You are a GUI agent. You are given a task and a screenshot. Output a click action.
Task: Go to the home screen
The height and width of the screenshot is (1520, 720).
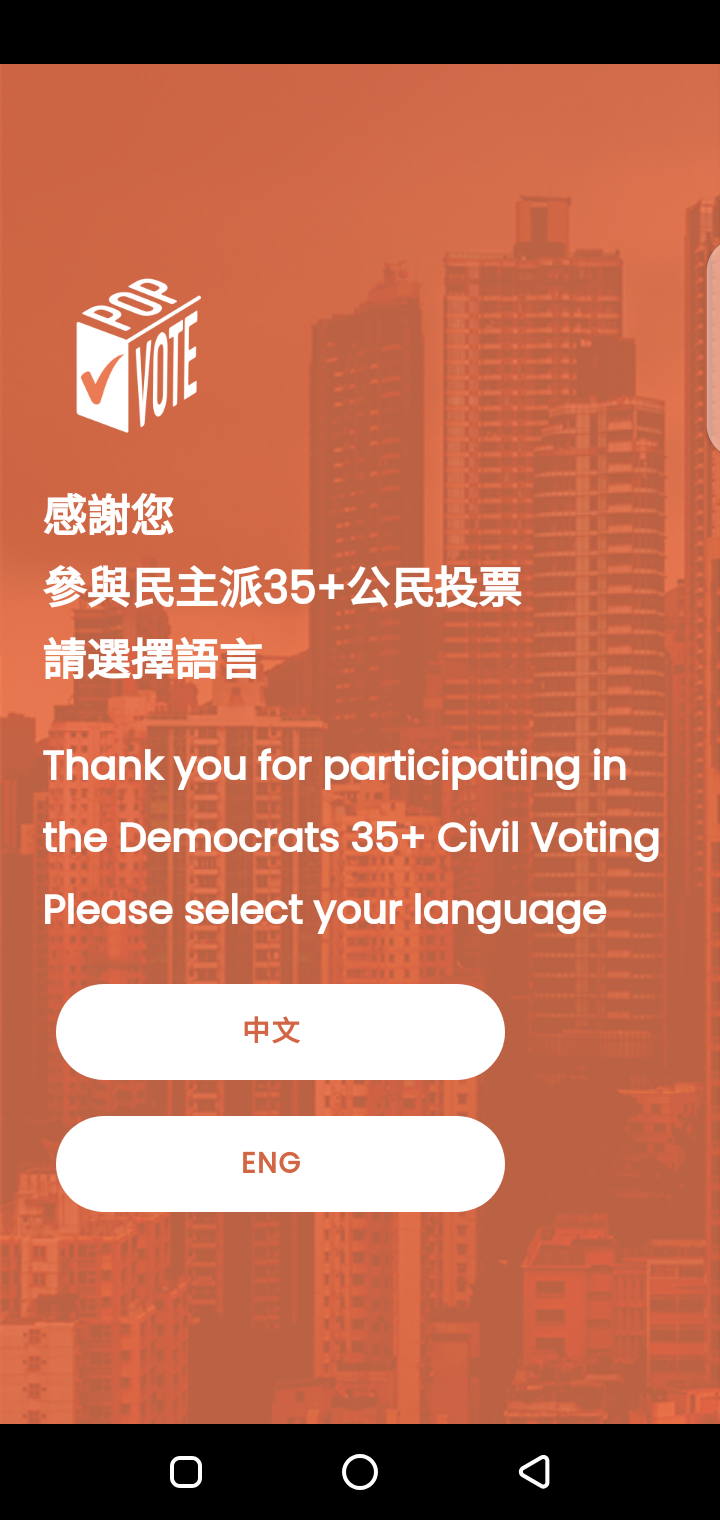[x=360, y=1471]
